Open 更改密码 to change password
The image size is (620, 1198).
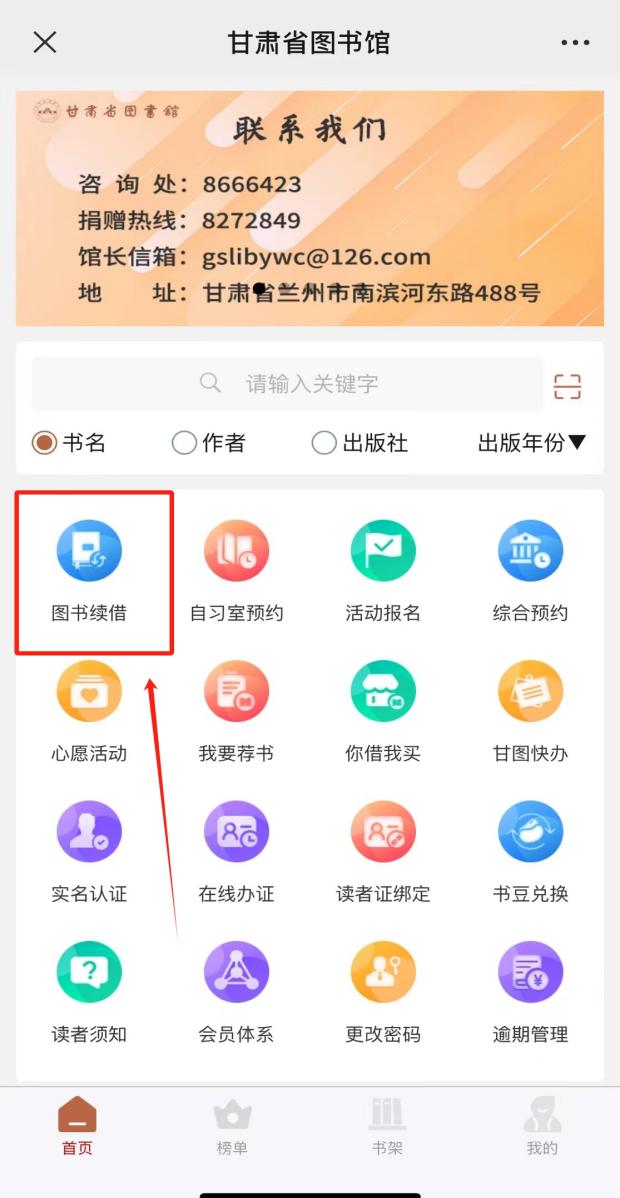tap(383, 991)
